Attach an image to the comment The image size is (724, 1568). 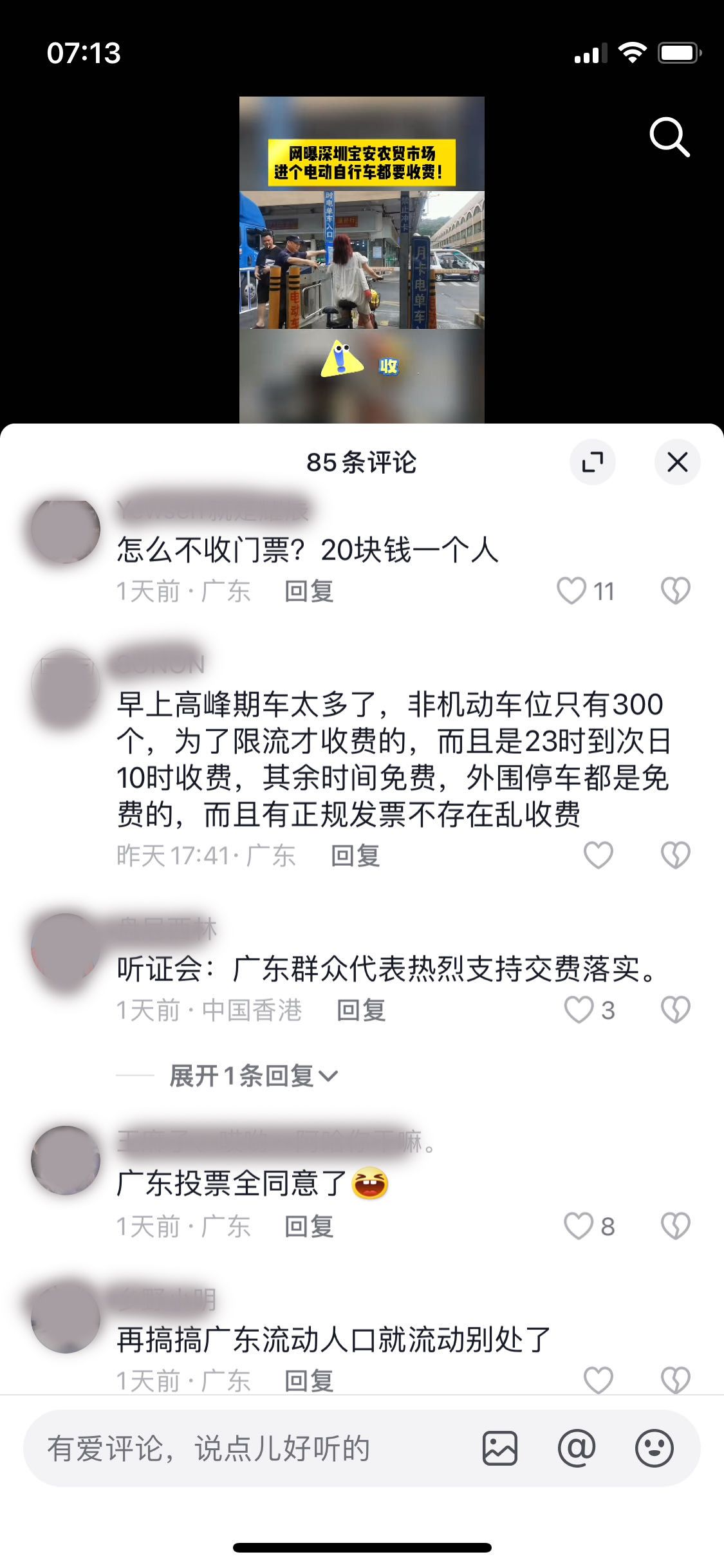pyautogui.click(x=500, y=1449)
